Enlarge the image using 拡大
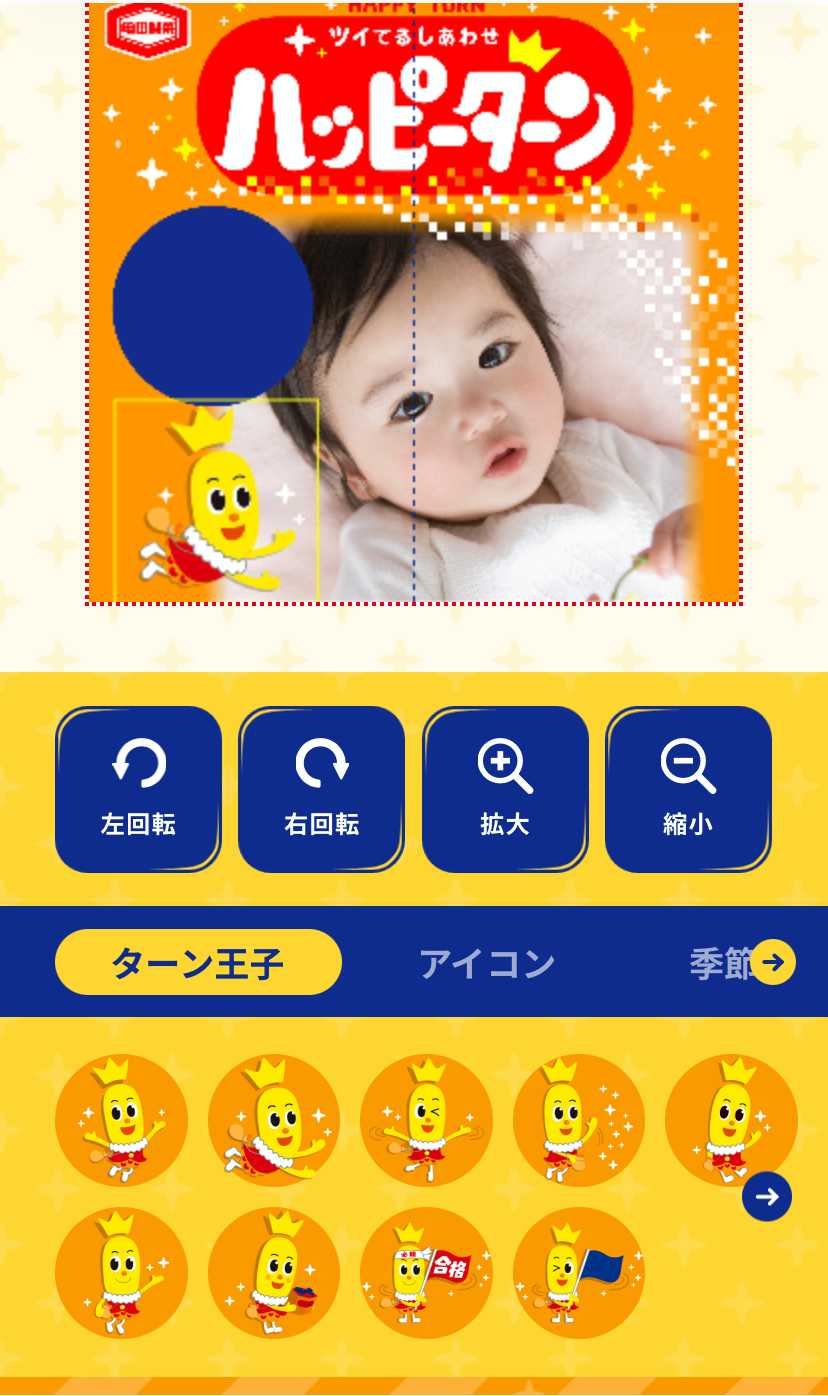This screenshot has width=828, height=1396. click(505, 789)
